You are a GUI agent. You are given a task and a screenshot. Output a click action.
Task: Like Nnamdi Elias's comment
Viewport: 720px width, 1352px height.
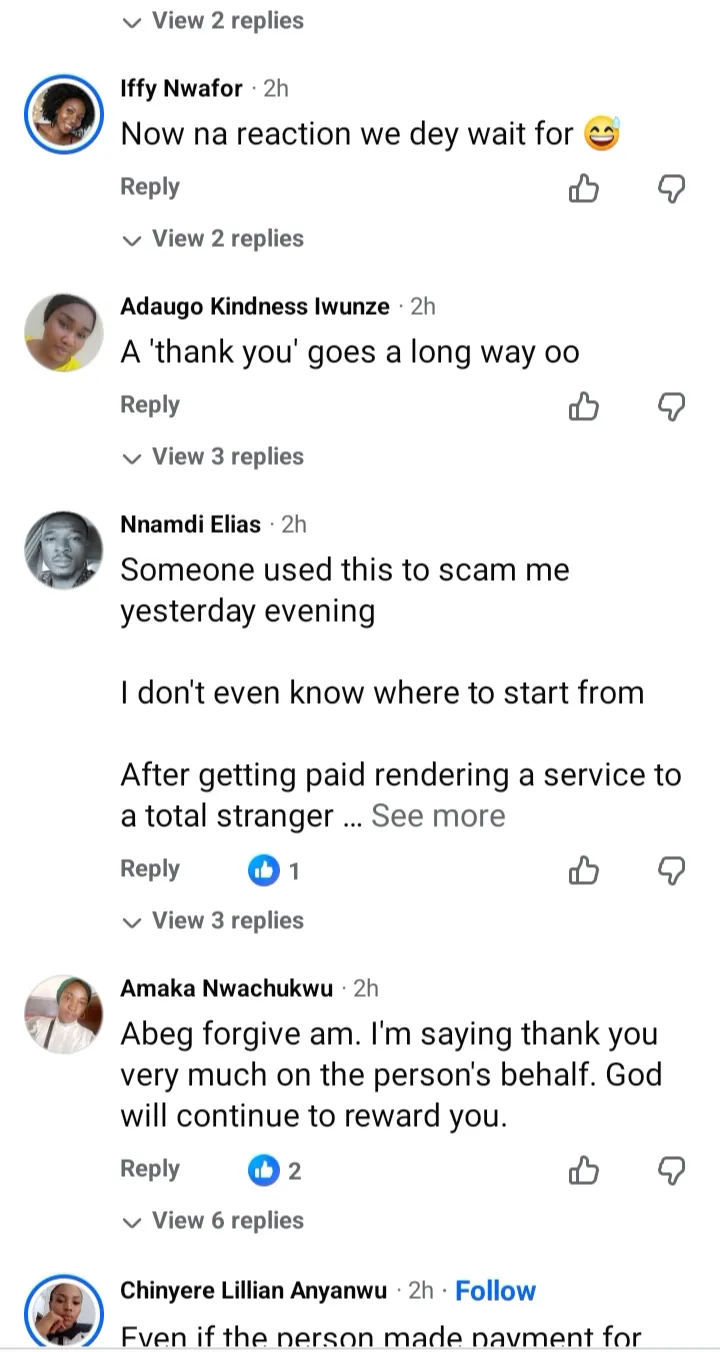click(583, 871)
